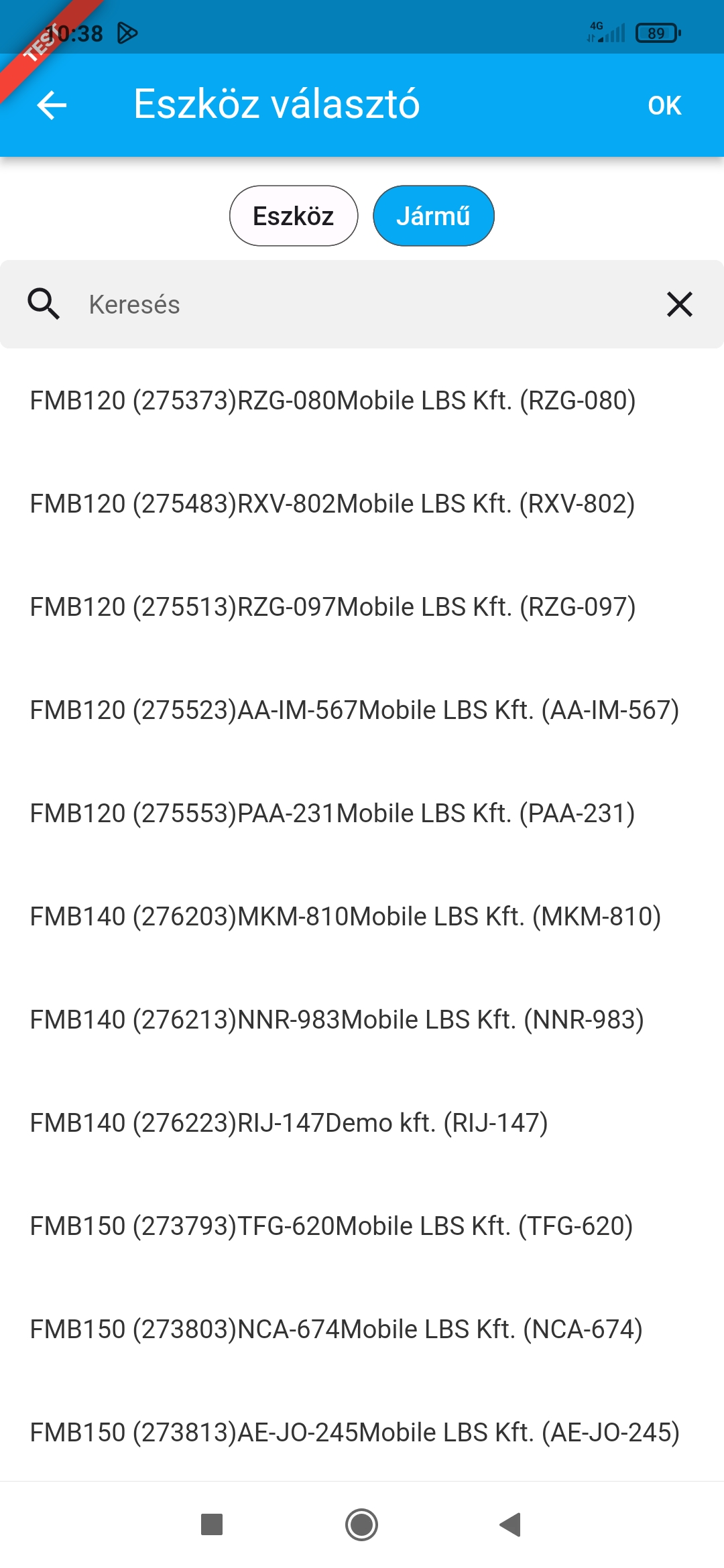Screen dimensions: 724x1568
Task: Choose FMB140 (276223) RIJ-147 Demo kft.
Action: coord(289,1123)
